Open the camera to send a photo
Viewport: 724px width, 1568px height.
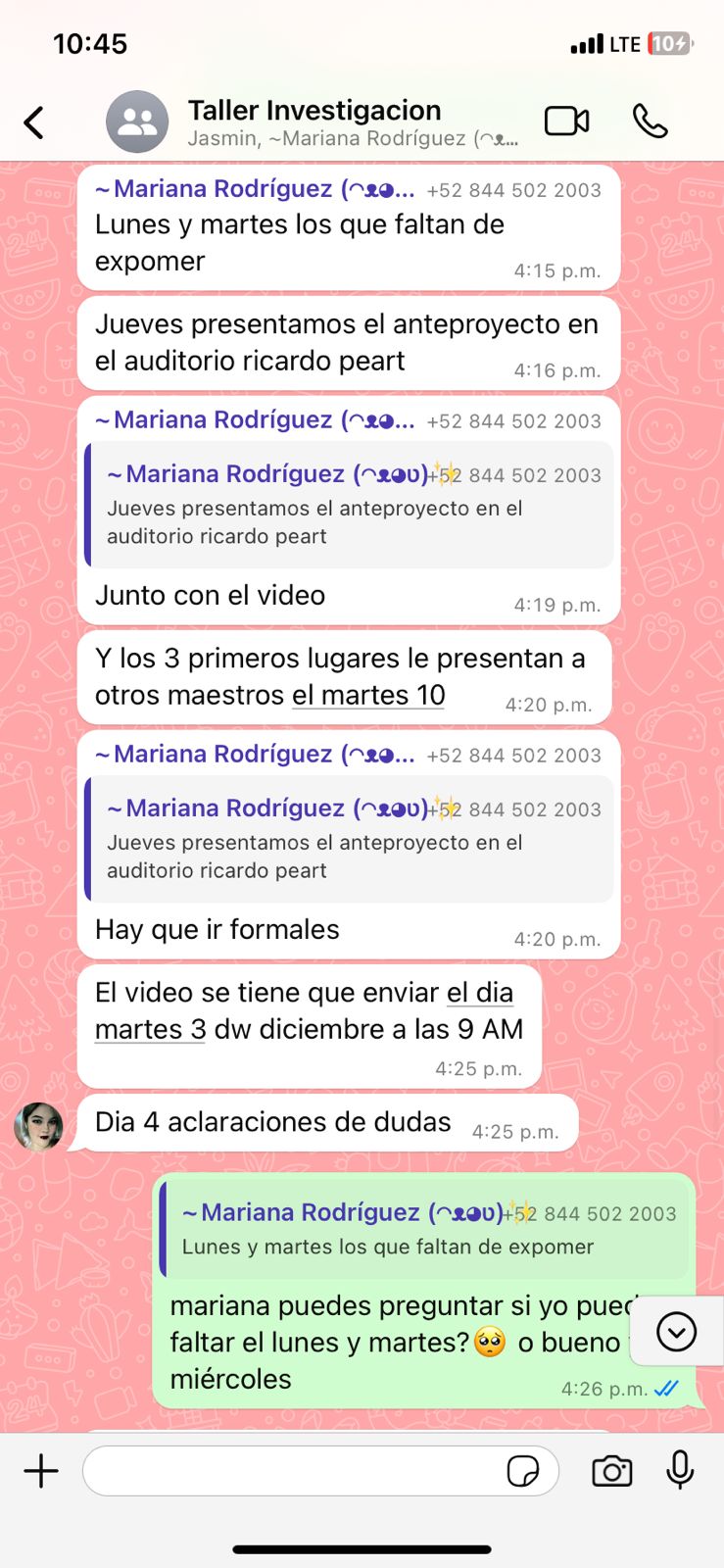[612, 1471]
